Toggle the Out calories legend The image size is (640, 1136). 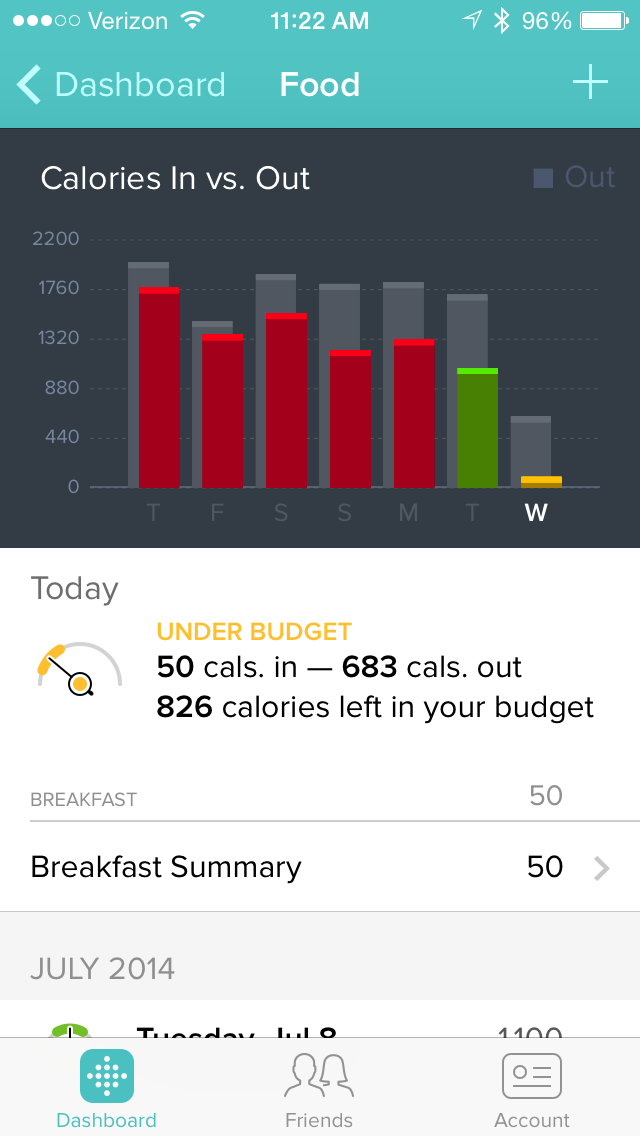pyautogui.click(x=574, y=178)
